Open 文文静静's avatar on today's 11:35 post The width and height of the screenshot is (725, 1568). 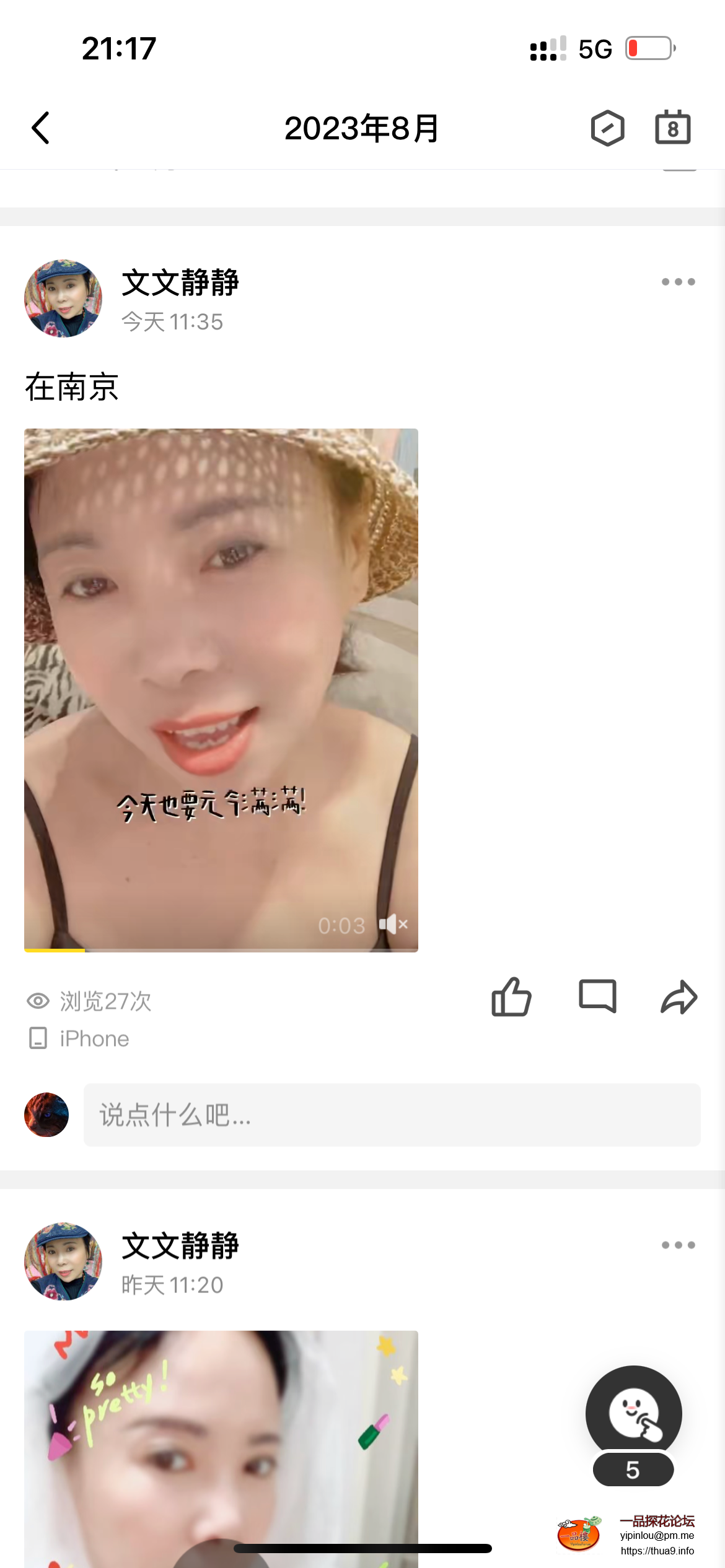pyautogui.click(x=63, y=298)
